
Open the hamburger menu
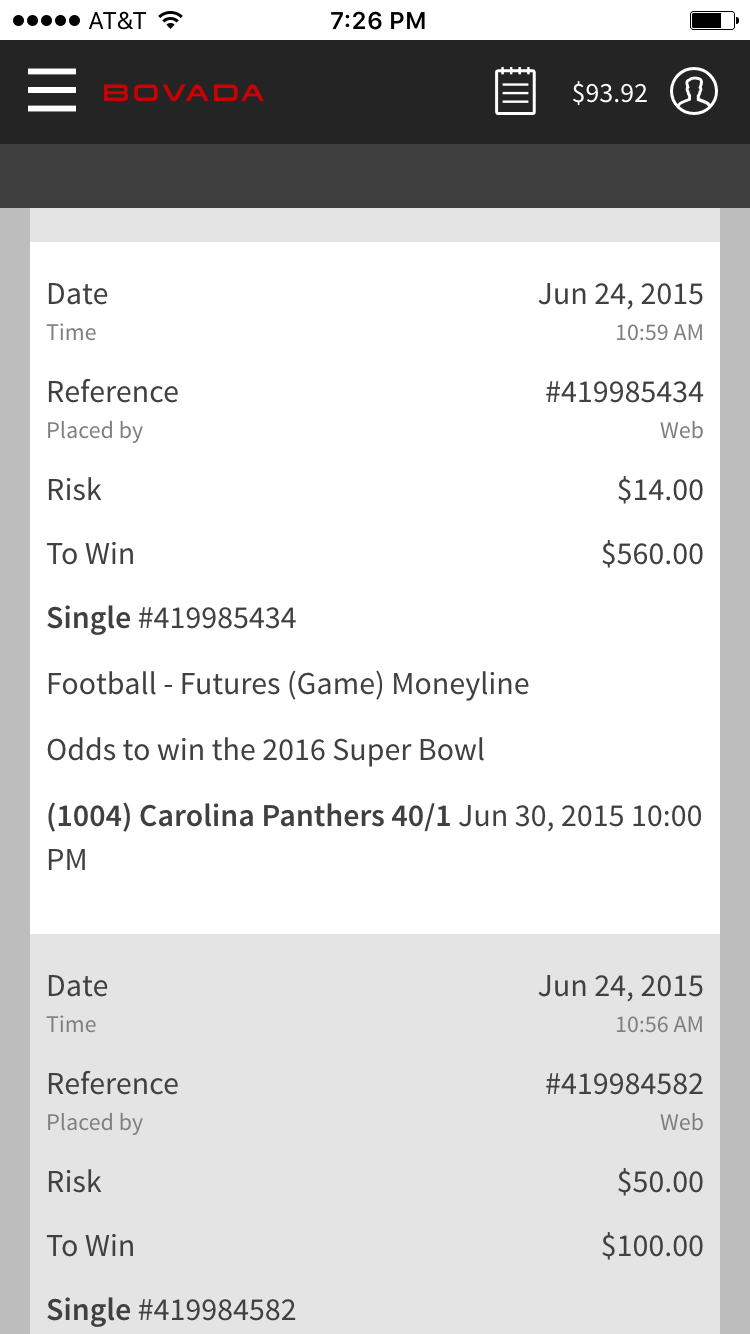(x=52, y=91)
